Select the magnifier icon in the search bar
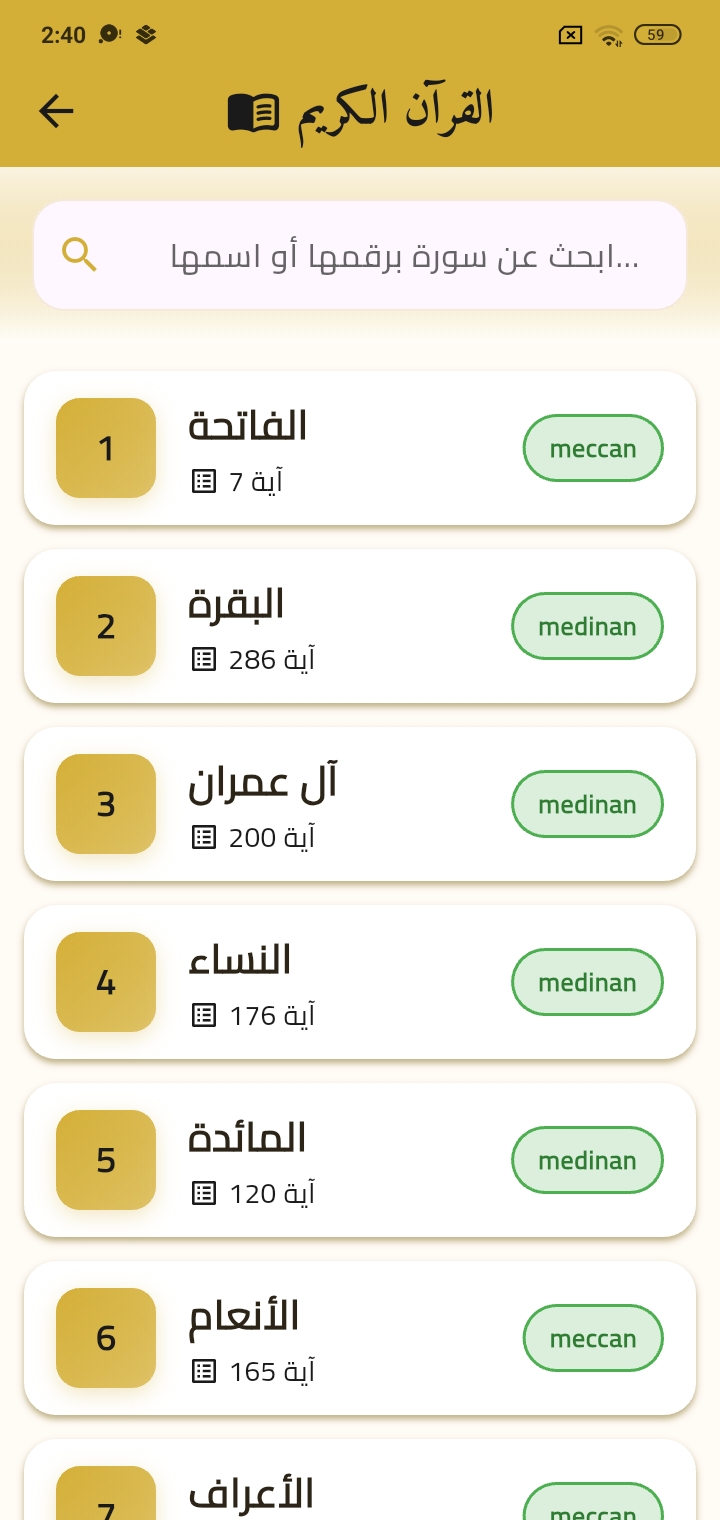Screen dimensions: 720x1520 (x=80, y=255)
